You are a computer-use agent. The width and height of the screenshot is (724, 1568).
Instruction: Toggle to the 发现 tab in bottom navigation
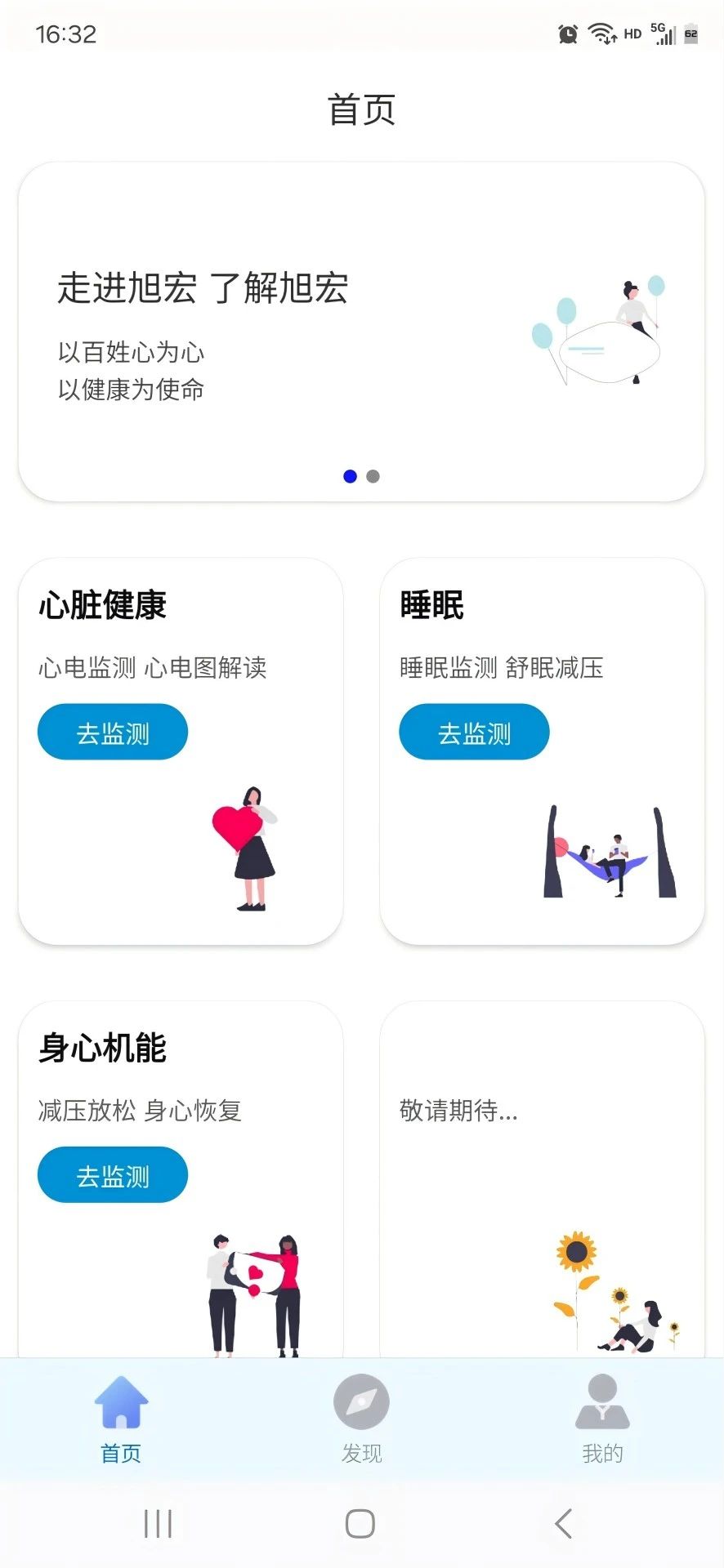click(360, 1421)
